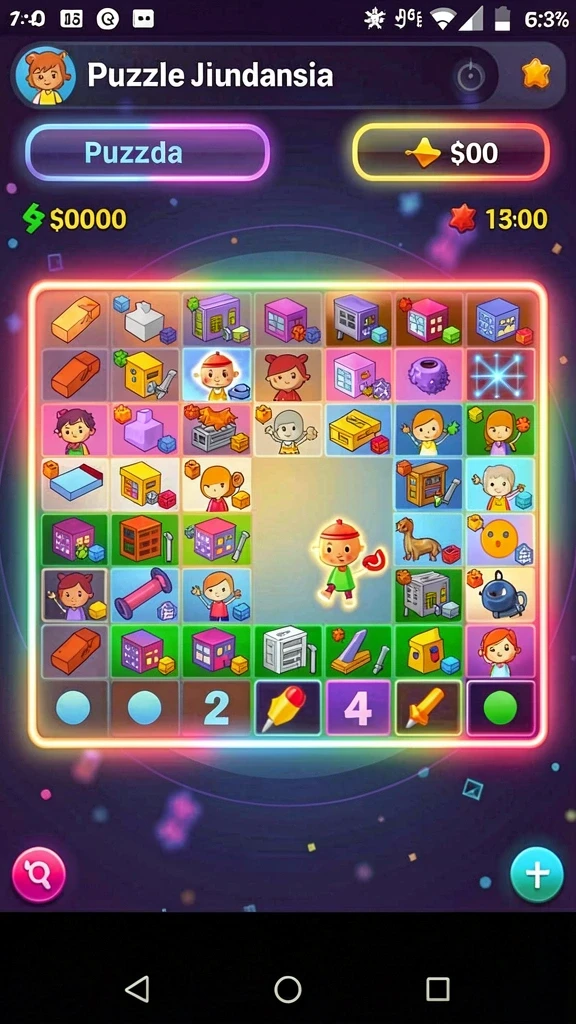
Task: Select the pink dumbbell tile
Action: [x=145, y=594]
